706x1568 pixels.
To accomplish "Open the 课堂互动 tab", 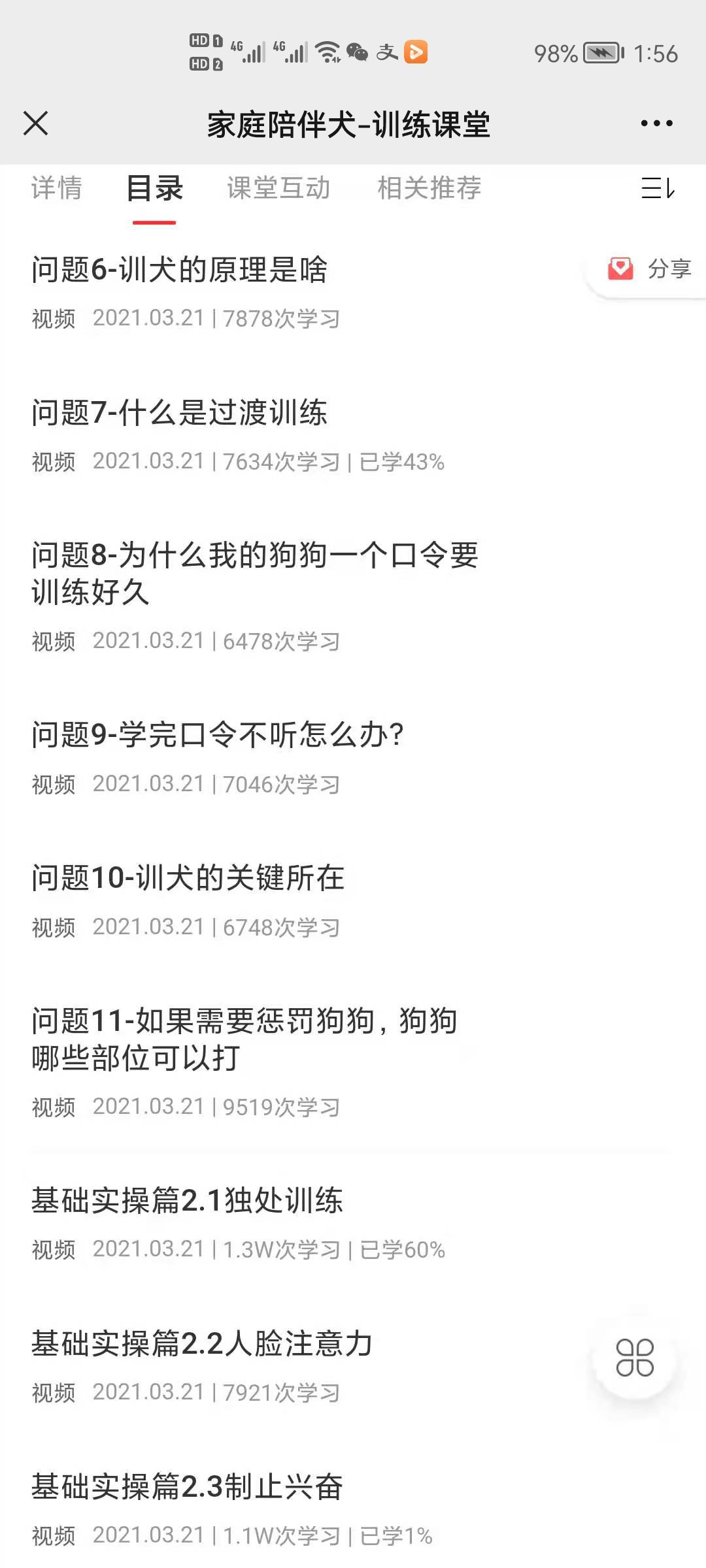I will click(x=277, y=189).
